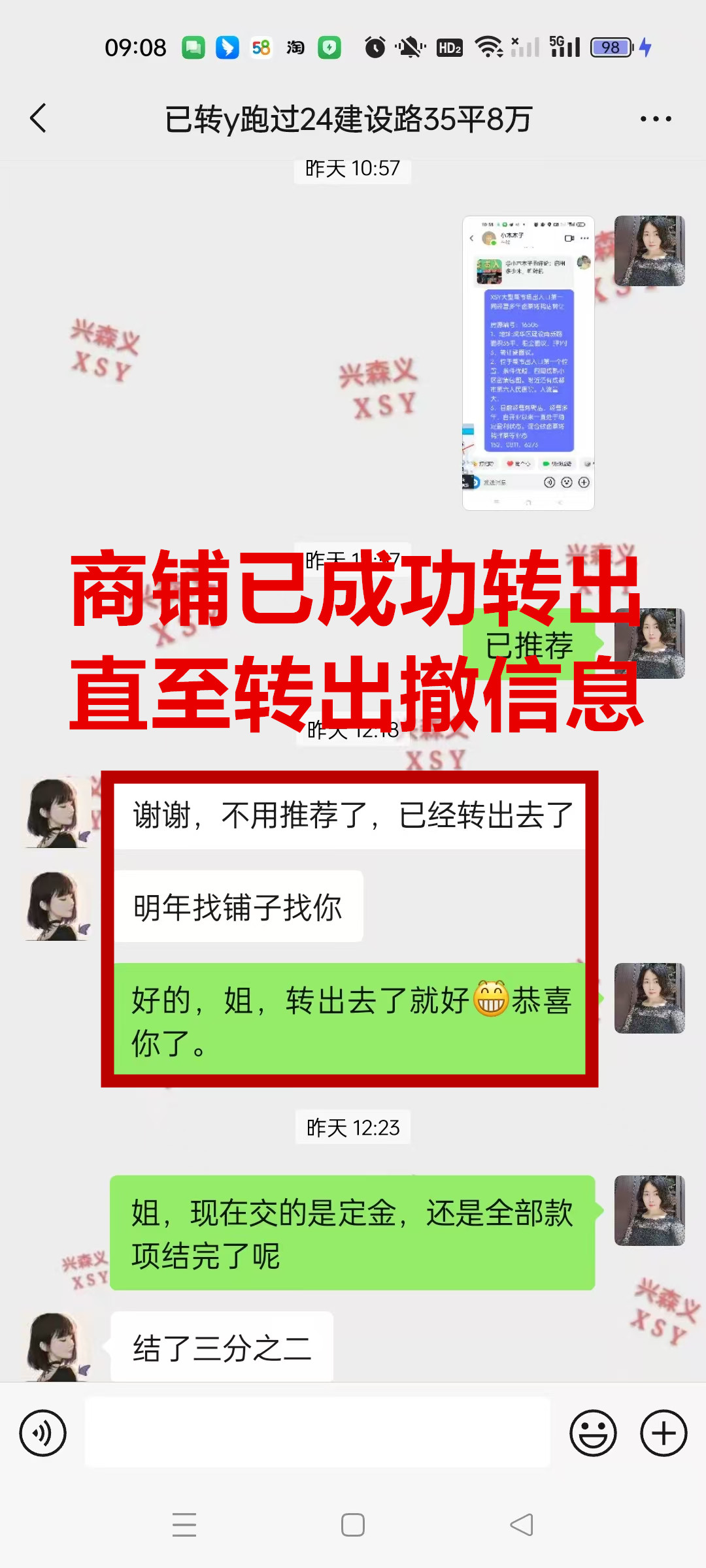The height and width of the screenshot is (1568, 706).
Task: Open the shared screenshot image
Action: coord(528,363)
